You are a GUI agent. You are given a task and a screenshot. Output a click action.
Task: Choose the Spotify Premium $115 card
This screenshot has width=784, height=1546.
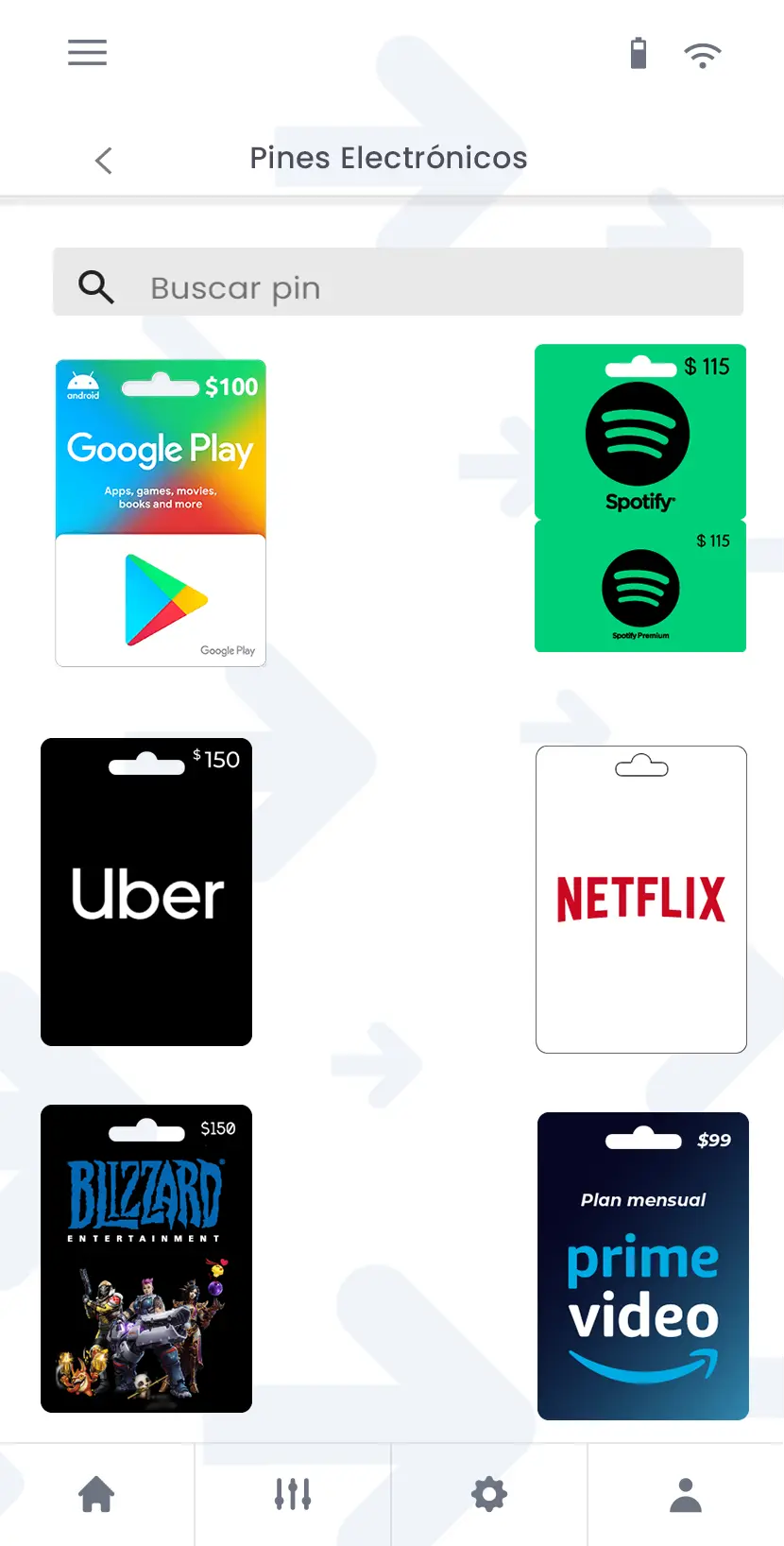639,586
